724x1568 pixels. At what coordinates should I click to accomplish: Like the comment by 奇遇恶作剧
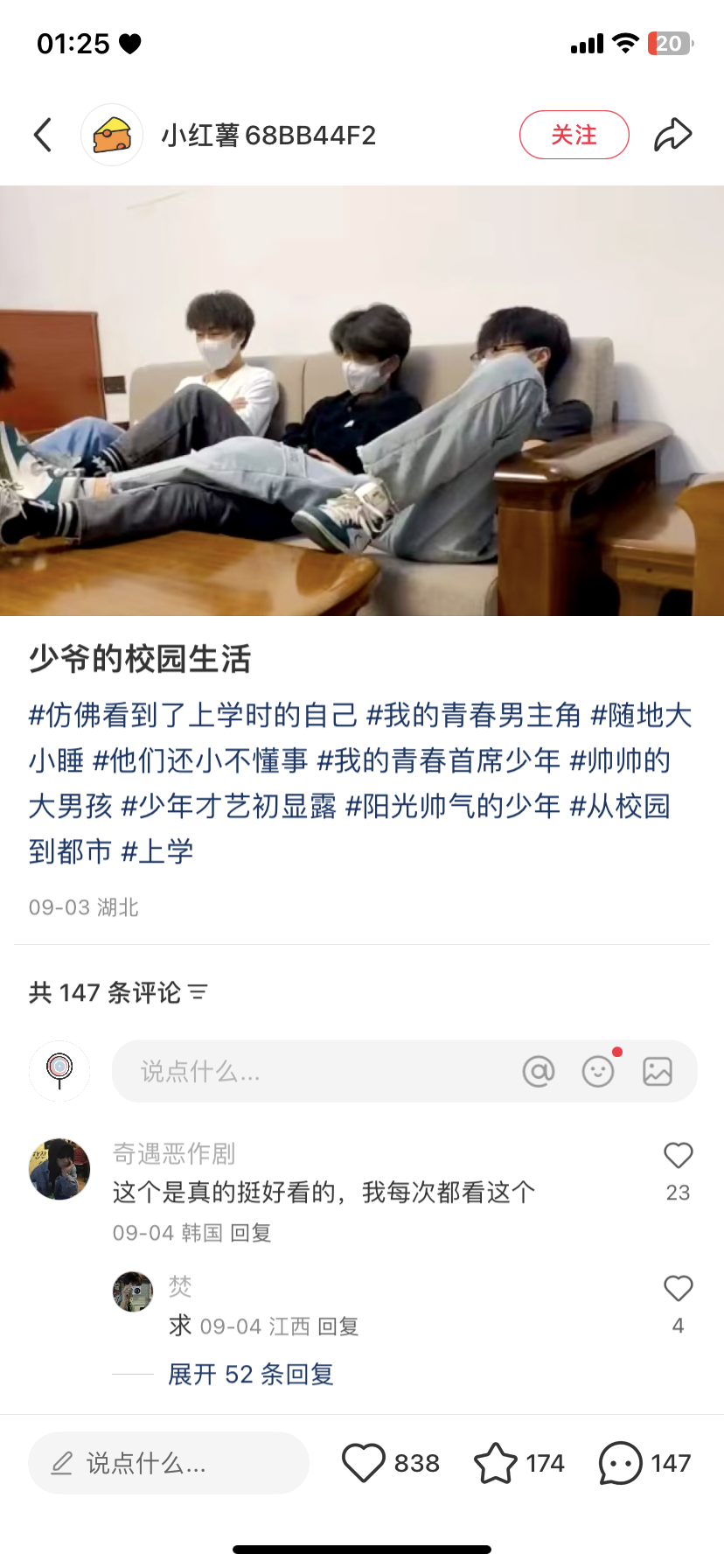[678, 1156]
